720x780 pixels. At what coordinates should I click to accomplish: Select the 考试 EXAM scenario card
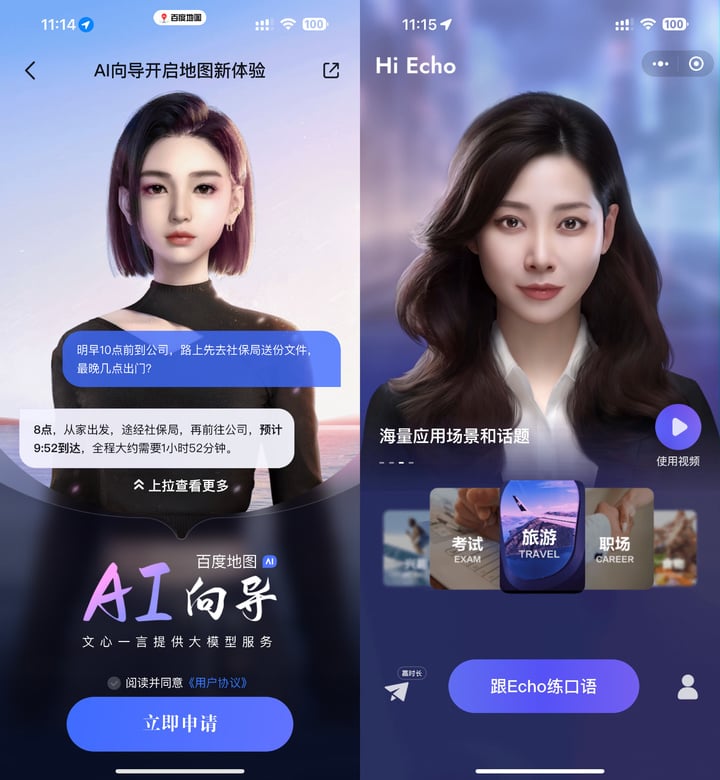[466, 542]
